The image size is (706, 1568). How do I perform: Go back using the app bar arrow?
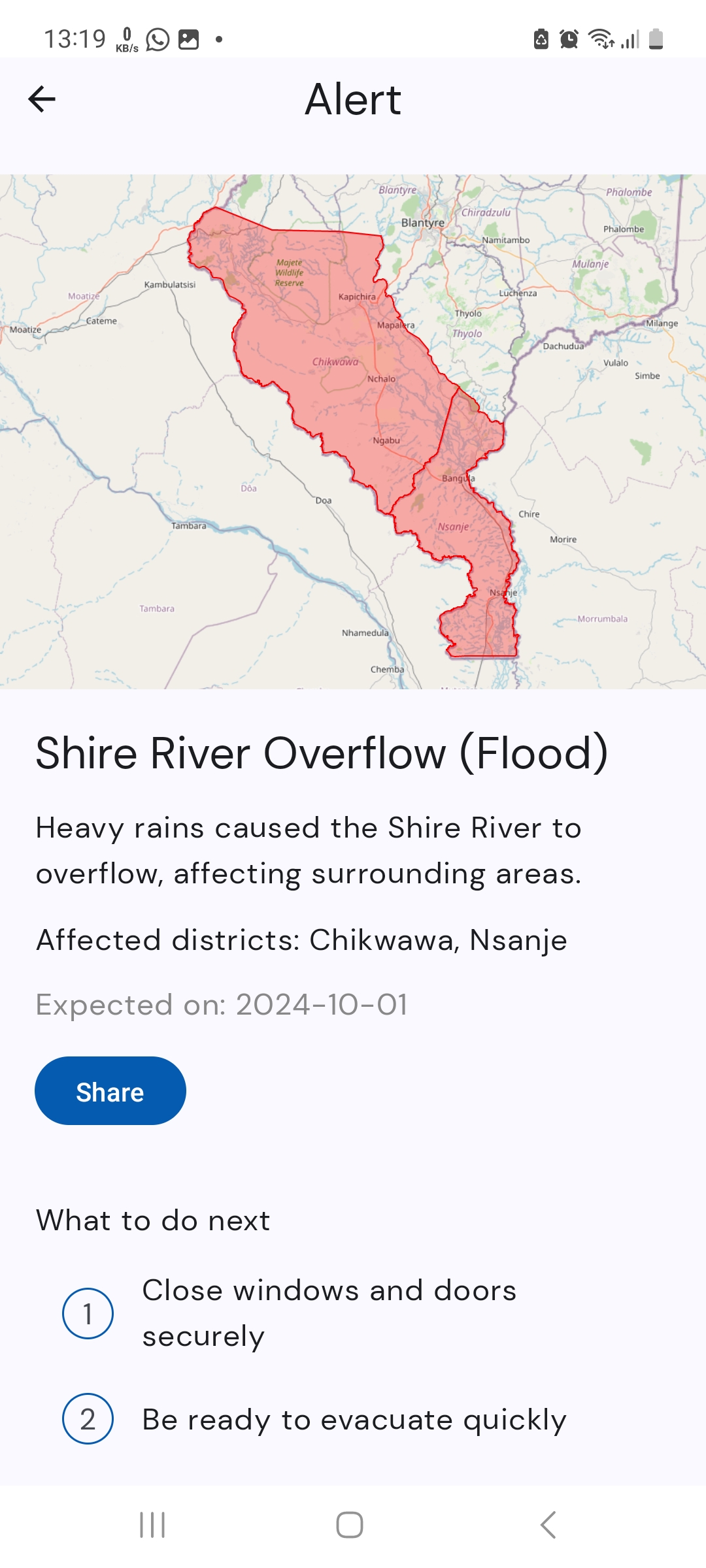click(42, 99)
